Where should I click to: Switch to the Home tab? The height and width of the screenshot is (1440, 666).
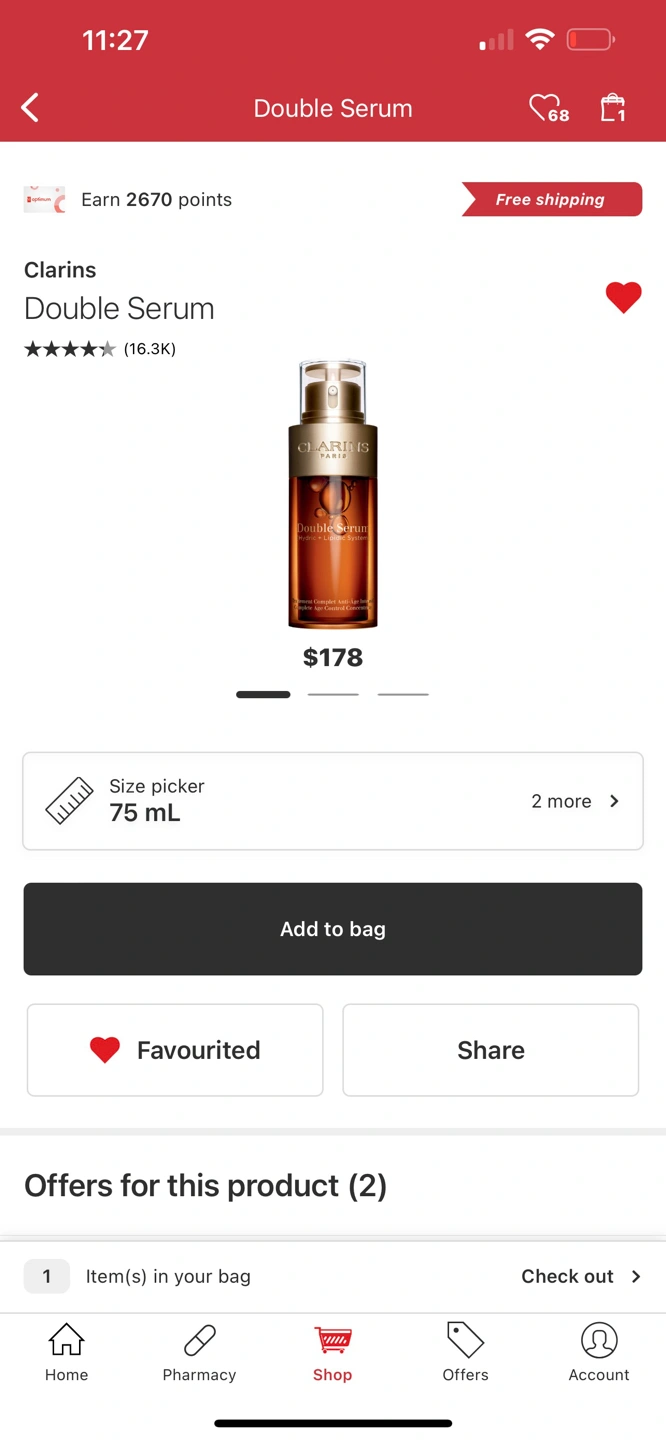coord(66,1352)
